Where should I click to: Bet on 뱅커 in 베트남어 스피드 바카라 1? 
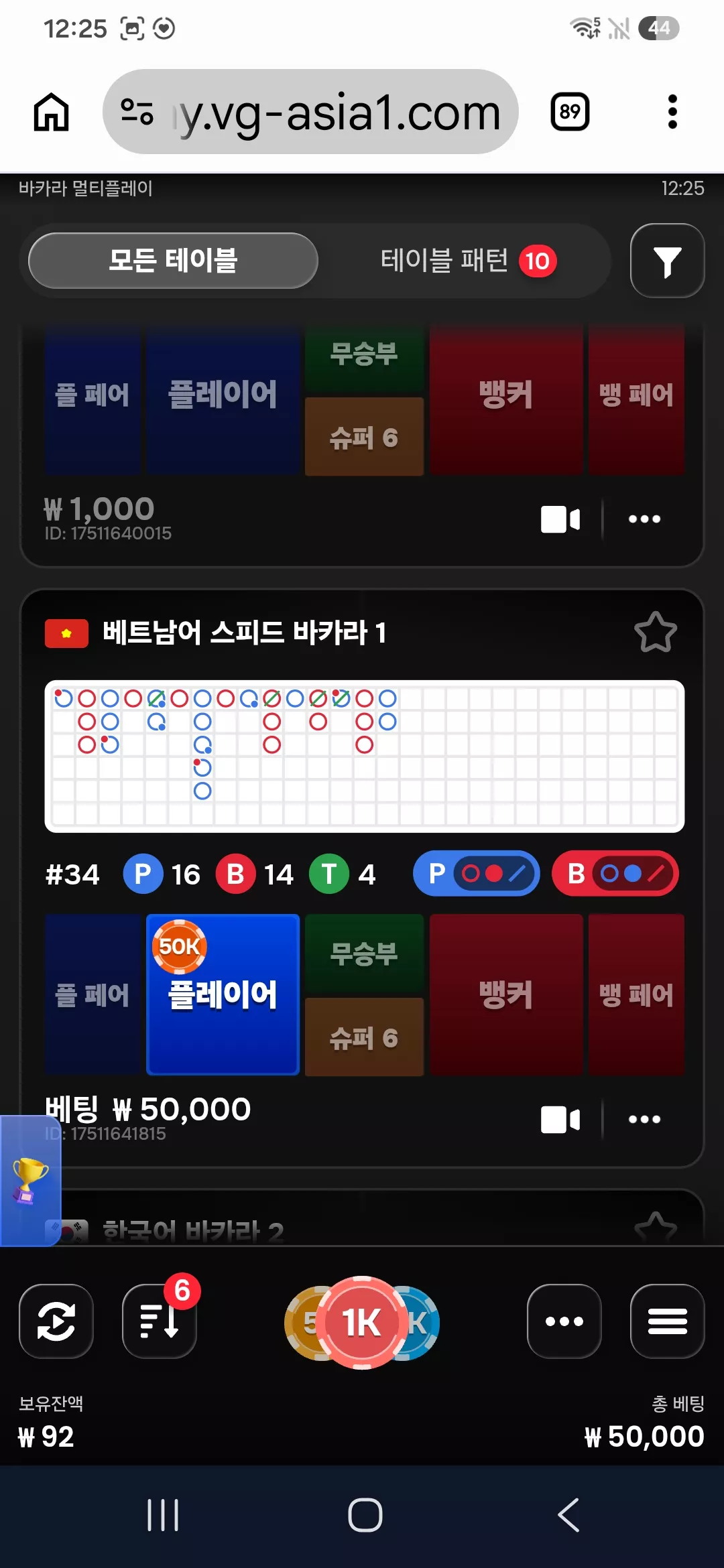[x=506, y=994]
